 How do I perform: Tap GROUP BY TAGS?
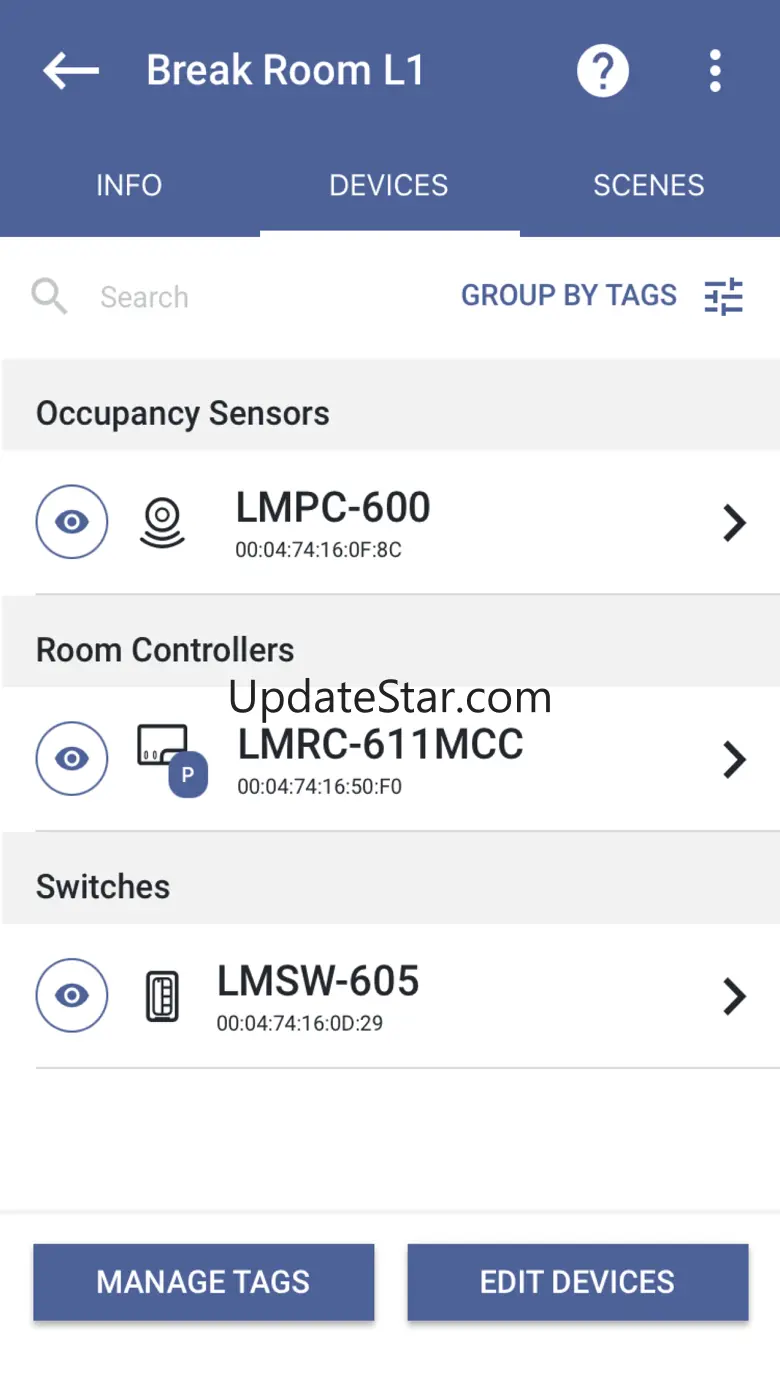pyautogui.click(x=569, y=296)
